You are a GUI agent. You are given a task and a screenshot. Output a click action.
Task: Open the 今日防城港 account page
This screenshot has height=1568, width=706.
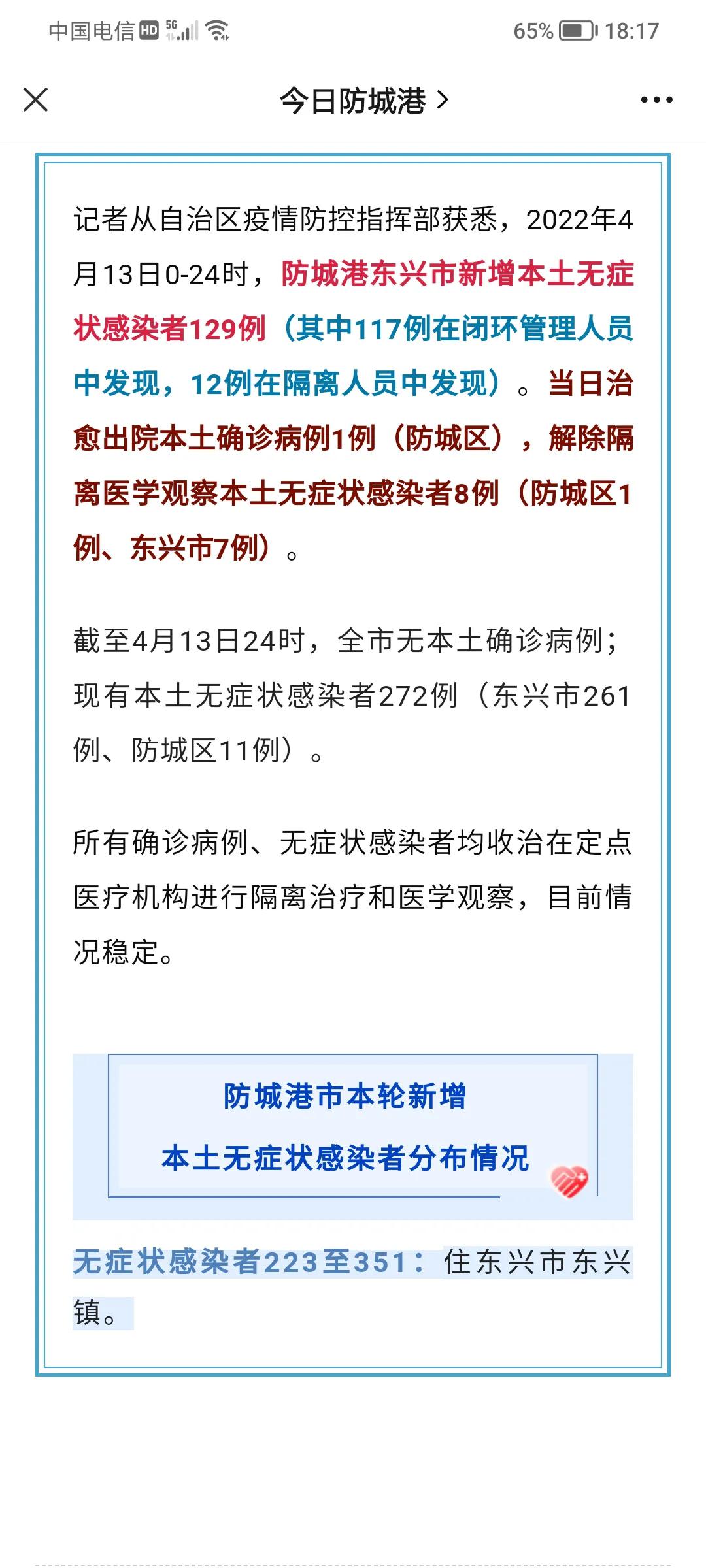(363, 101)
